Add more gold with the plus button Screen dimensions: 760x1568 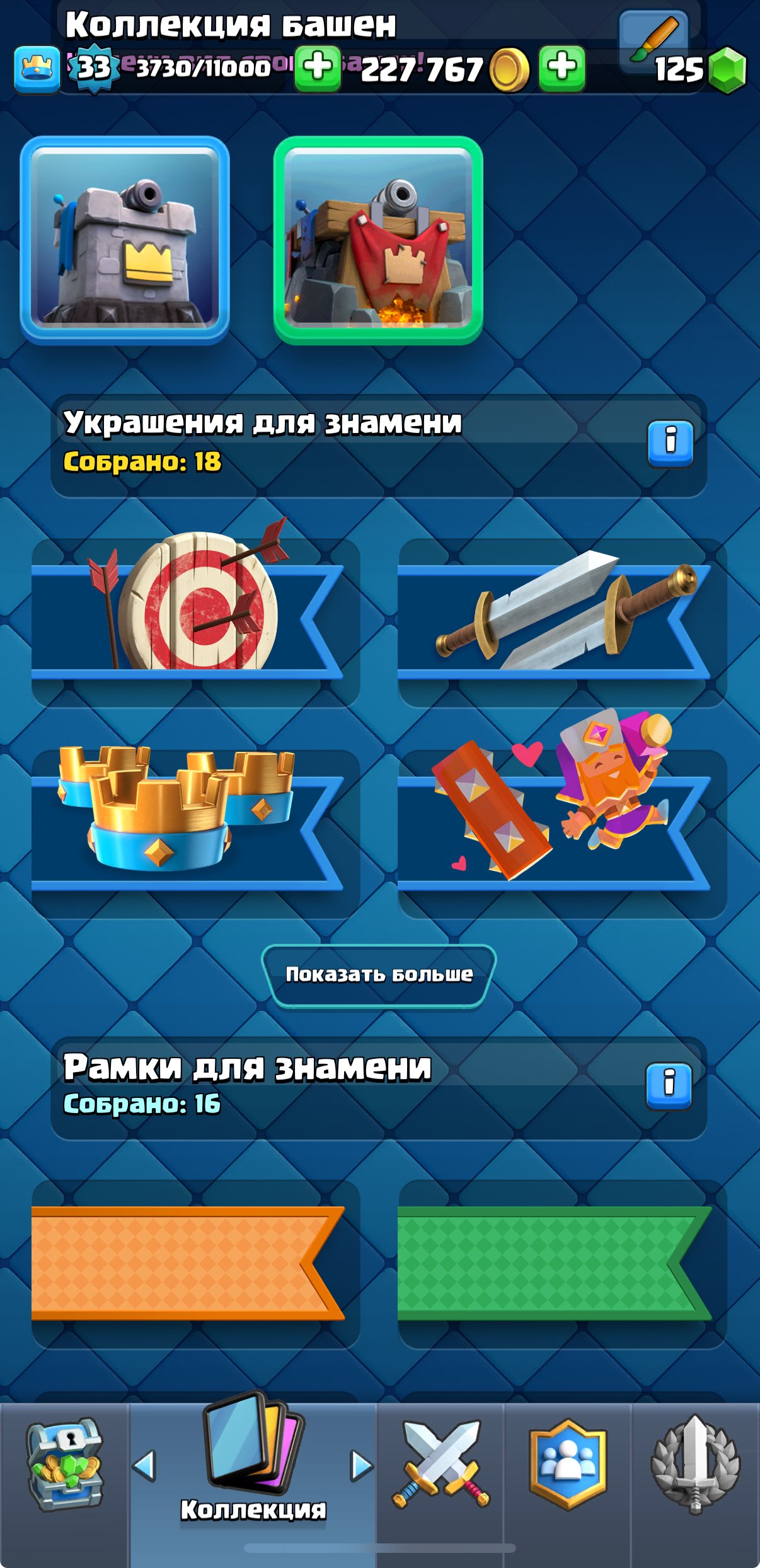[561, 67]
